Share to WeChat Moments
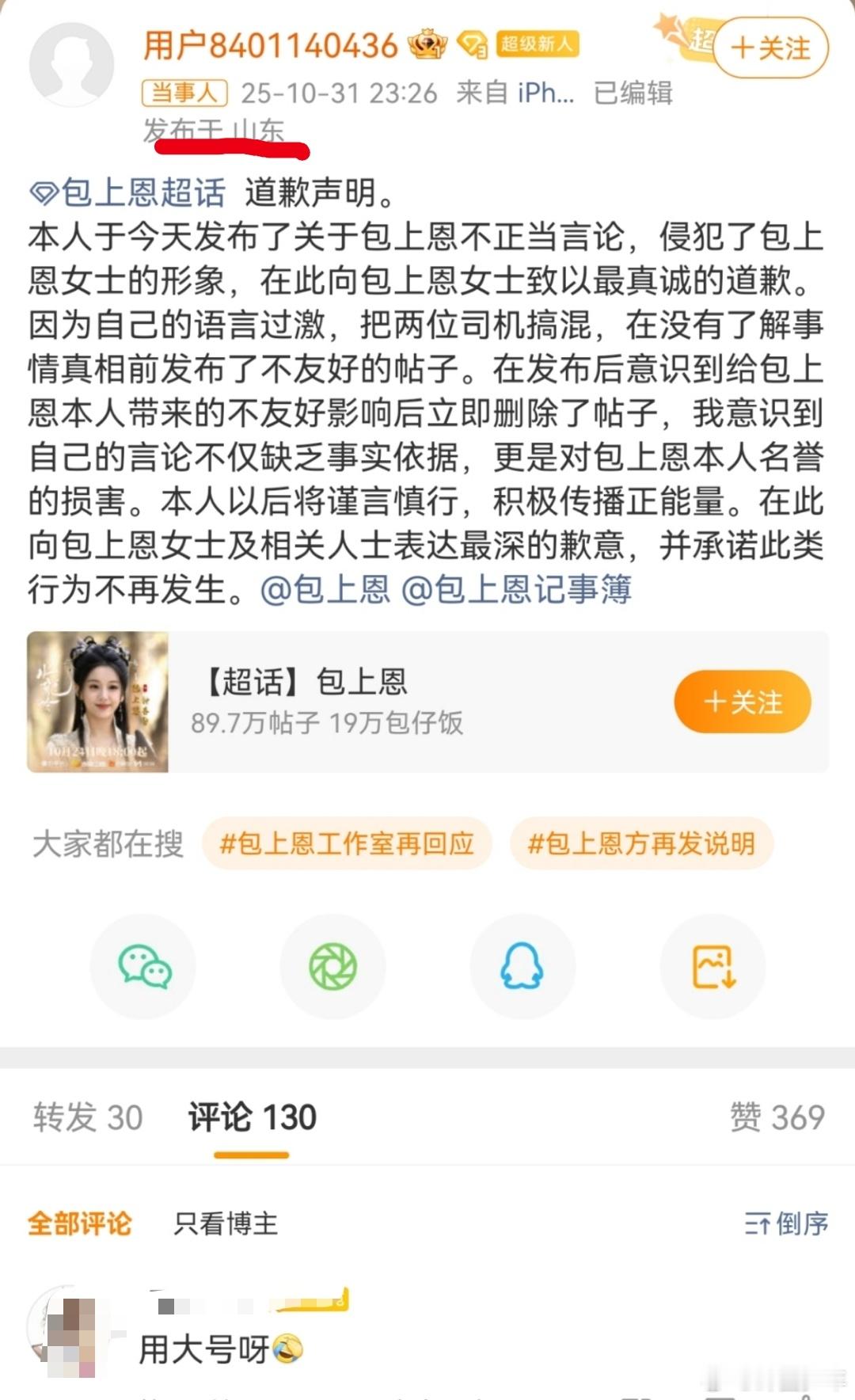 pyautogui.click(x=332, y=966)
